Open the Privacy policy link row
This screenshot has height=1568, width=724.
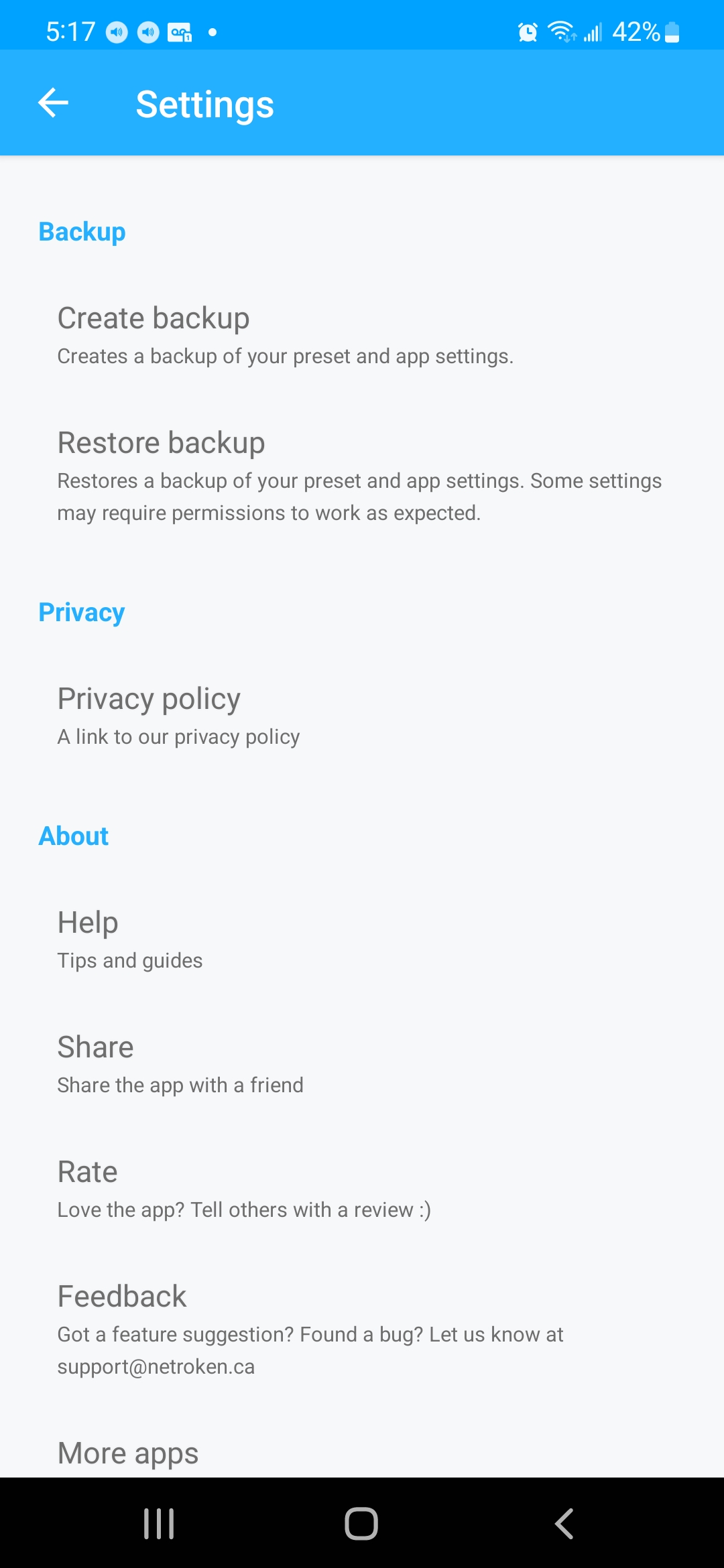coord(362,716)
